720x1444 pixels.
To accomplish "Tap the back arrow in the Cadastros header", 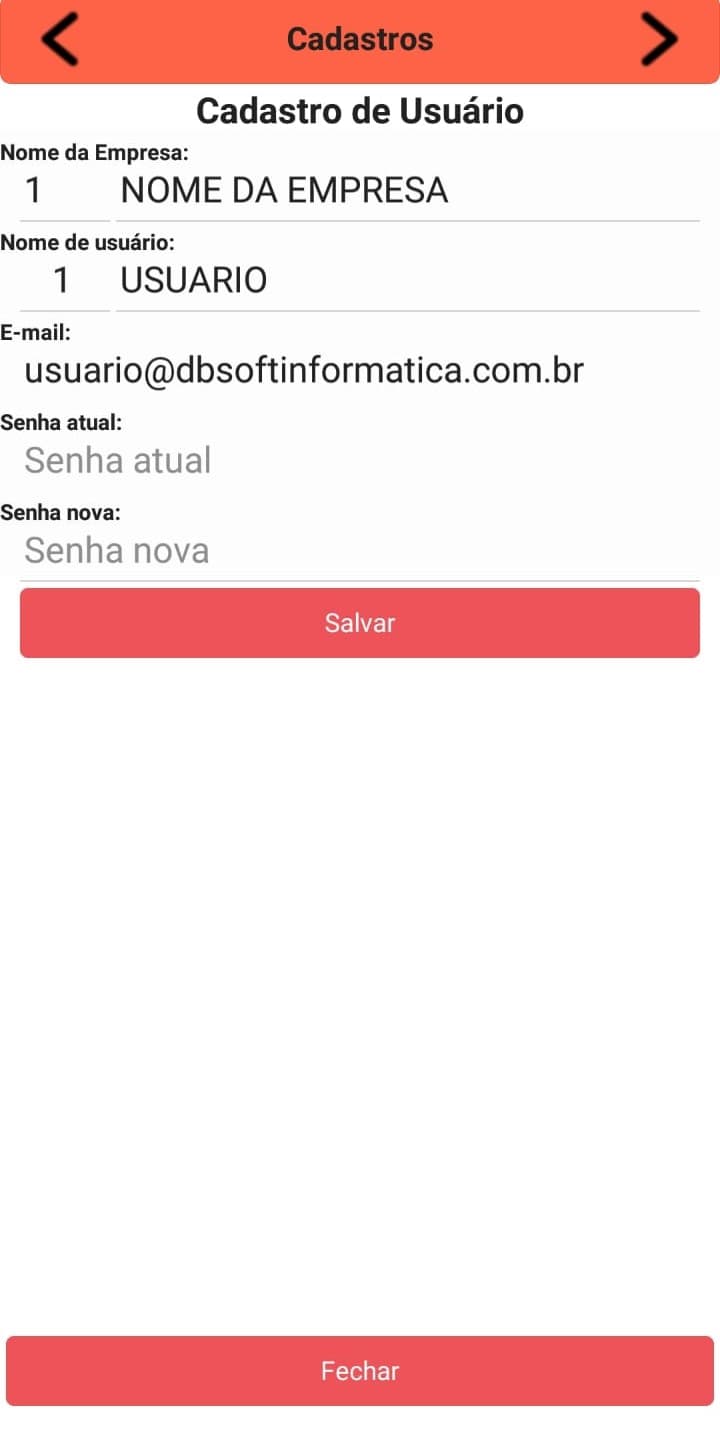I will coord(57,40).
